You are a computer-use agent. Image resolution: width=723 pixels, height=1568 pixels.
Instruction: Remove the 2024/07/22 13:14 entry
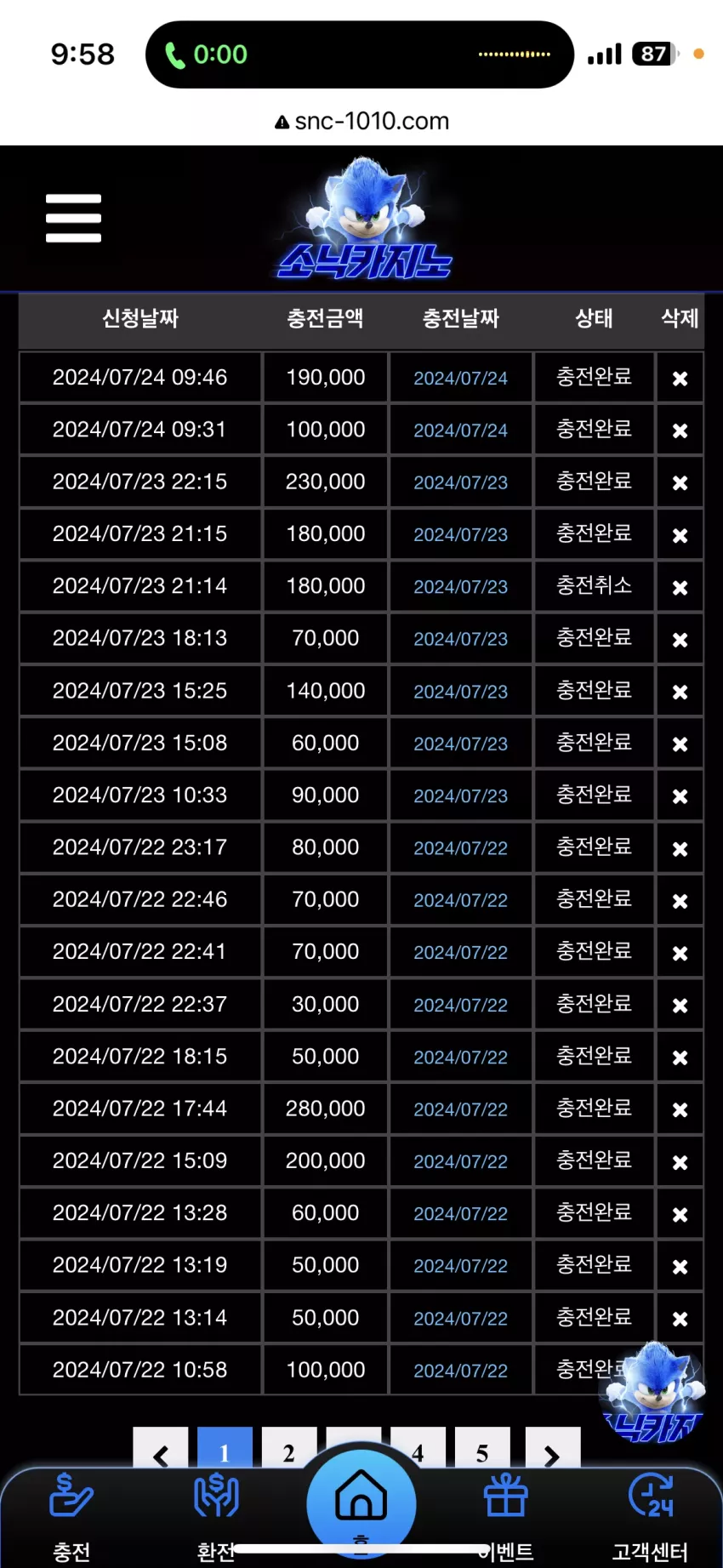[x=680, y=1319]
